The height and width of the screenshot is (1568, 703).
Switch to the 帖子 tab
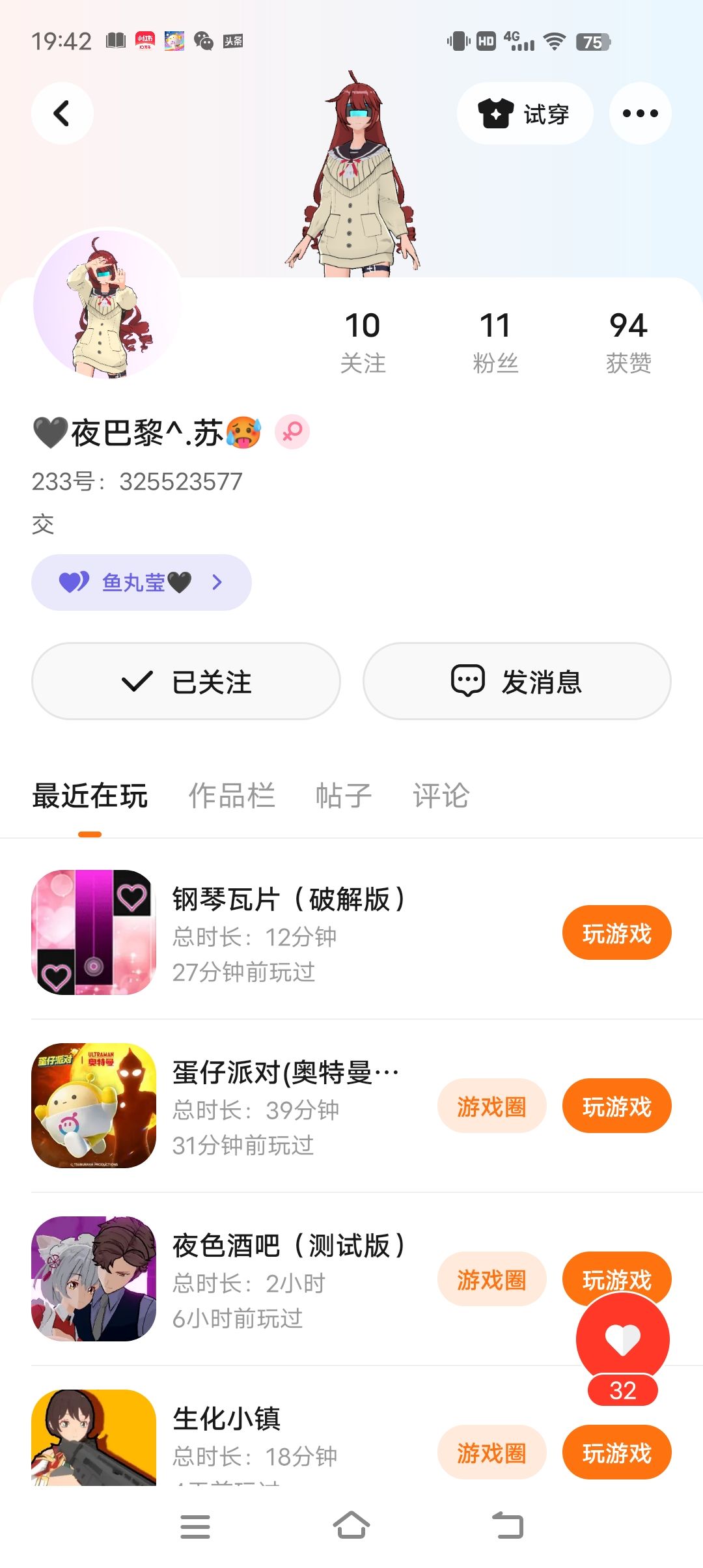344,796
